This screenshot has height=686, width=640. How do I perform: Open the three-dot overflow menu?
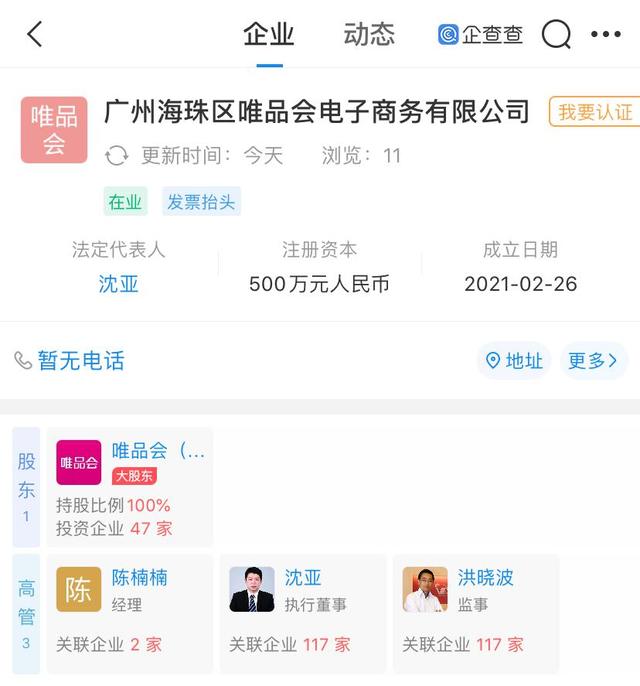click(605, 35)
